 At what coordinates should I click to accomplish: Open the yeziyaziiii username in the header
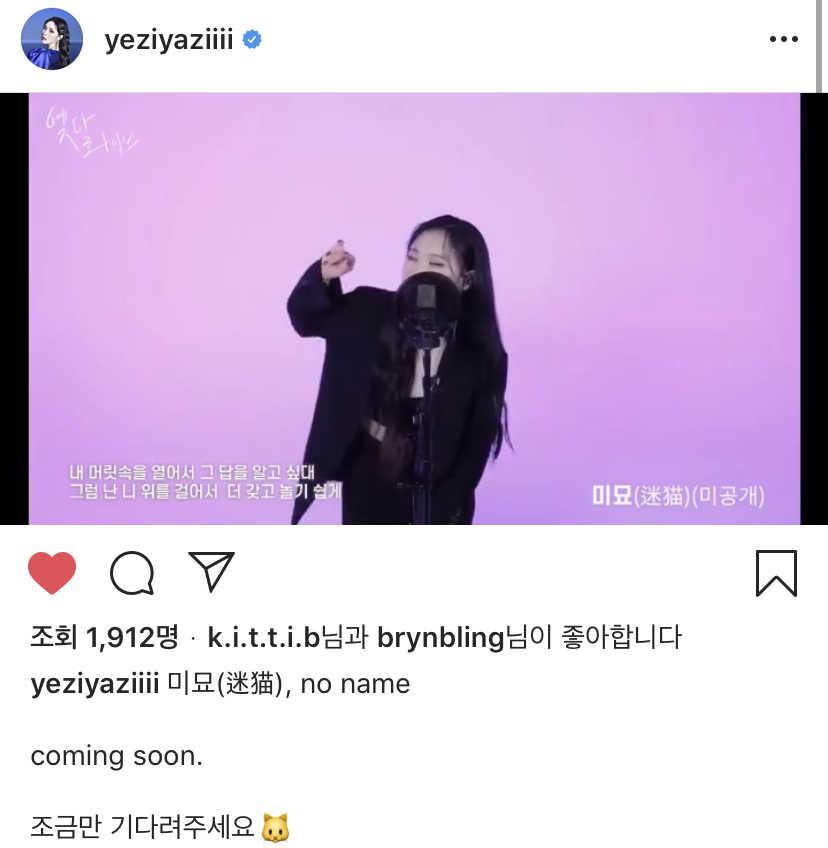169,40
